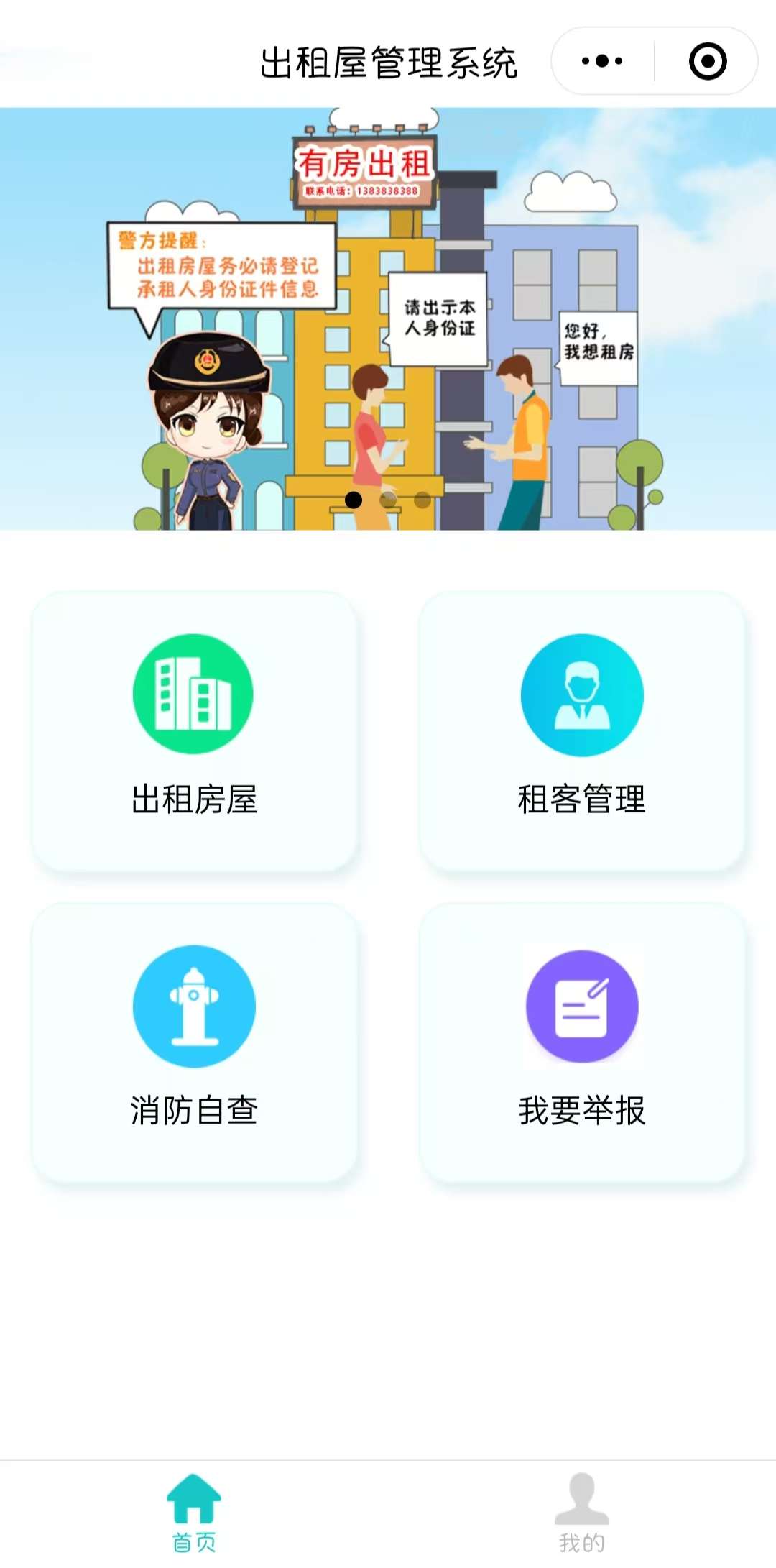Open the 消防自查 card
This screenshot has height=1568, width=776.
(194, 1042)
